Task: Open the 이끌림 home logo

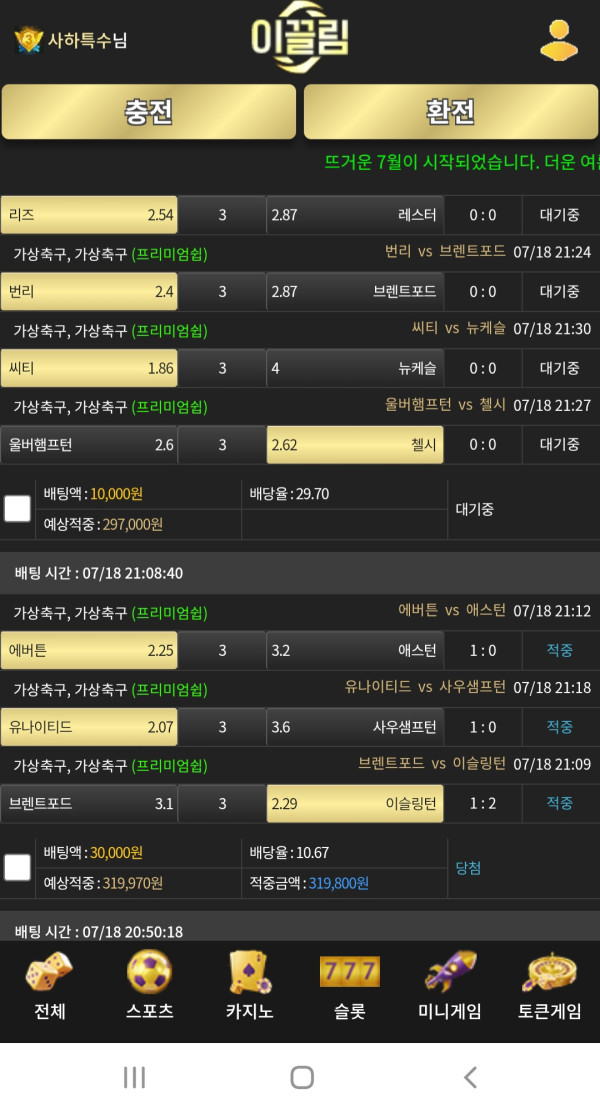Action: pyautogui.click(x=299, y=42)
